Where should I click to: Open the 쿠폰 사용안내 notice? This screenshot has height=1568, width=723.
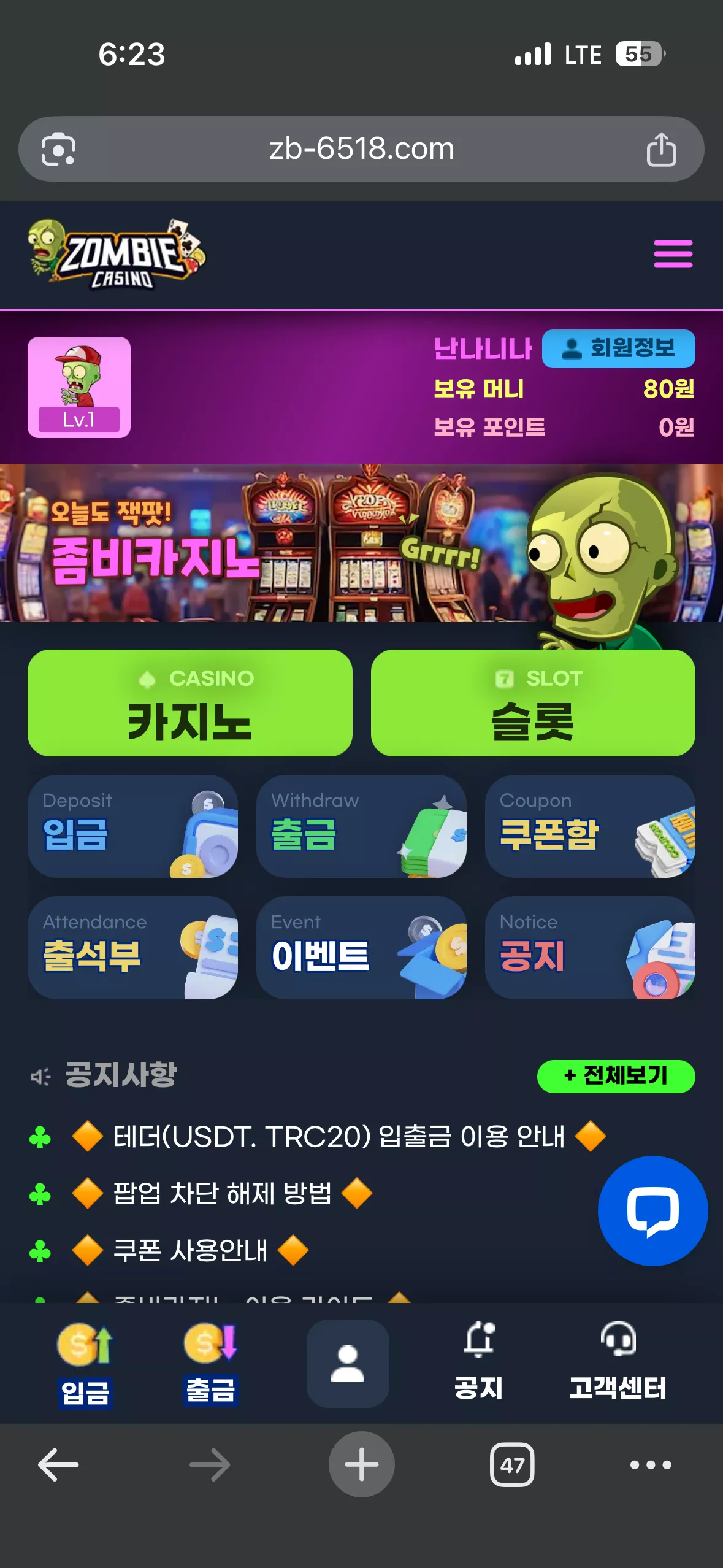tap(190, 1251)
